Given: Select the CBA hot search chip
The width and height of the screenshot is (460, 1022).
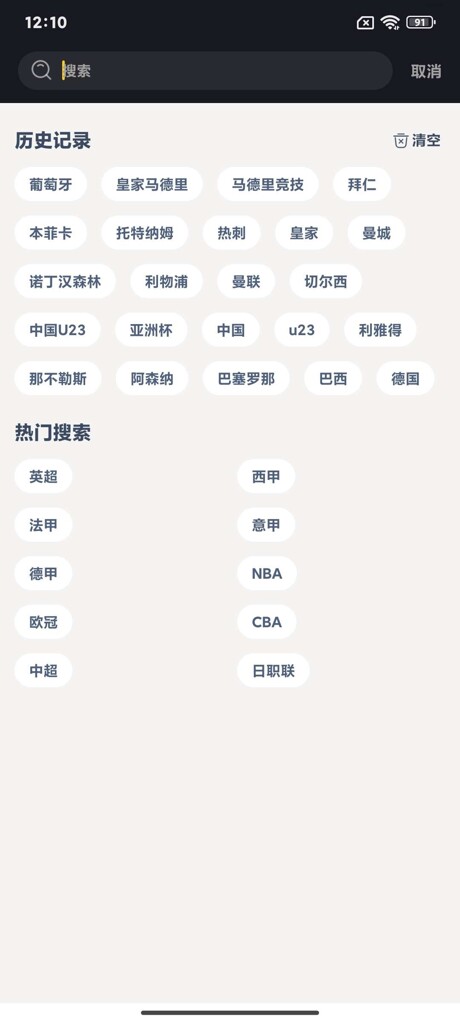Looking at the screenshot, I should (x=266, y=622).
